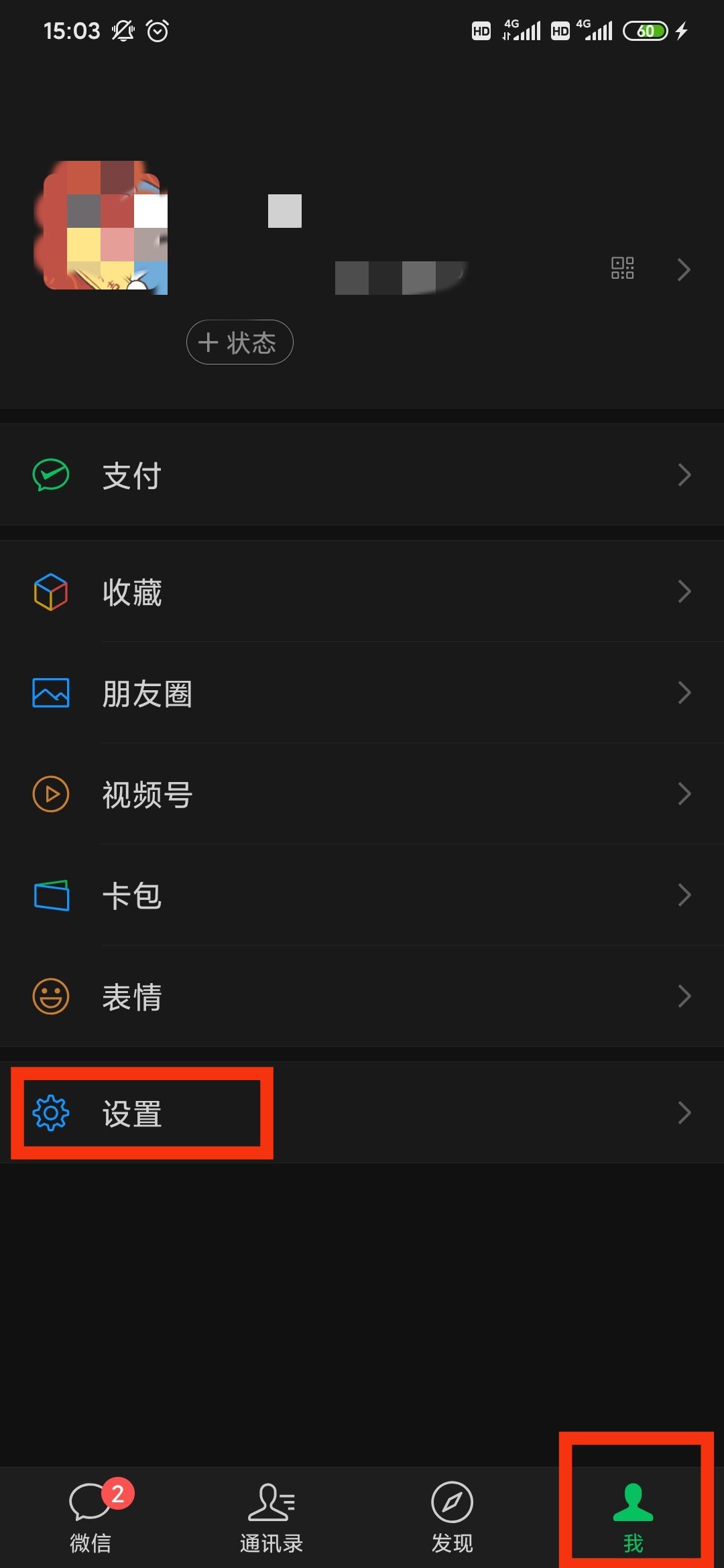Open 收藏 (Favorites) row
Image resolution: width=724 pixels, height=1568 pixels.
[x=362, y=592]
